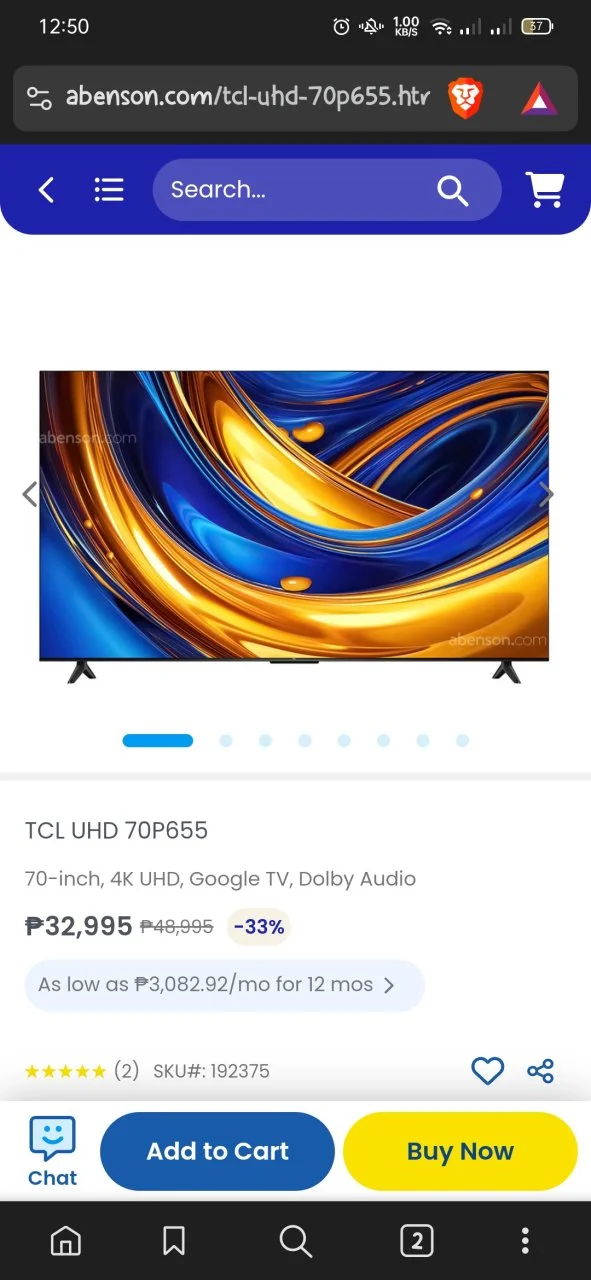Share this product

click(x=540, y=1071)
